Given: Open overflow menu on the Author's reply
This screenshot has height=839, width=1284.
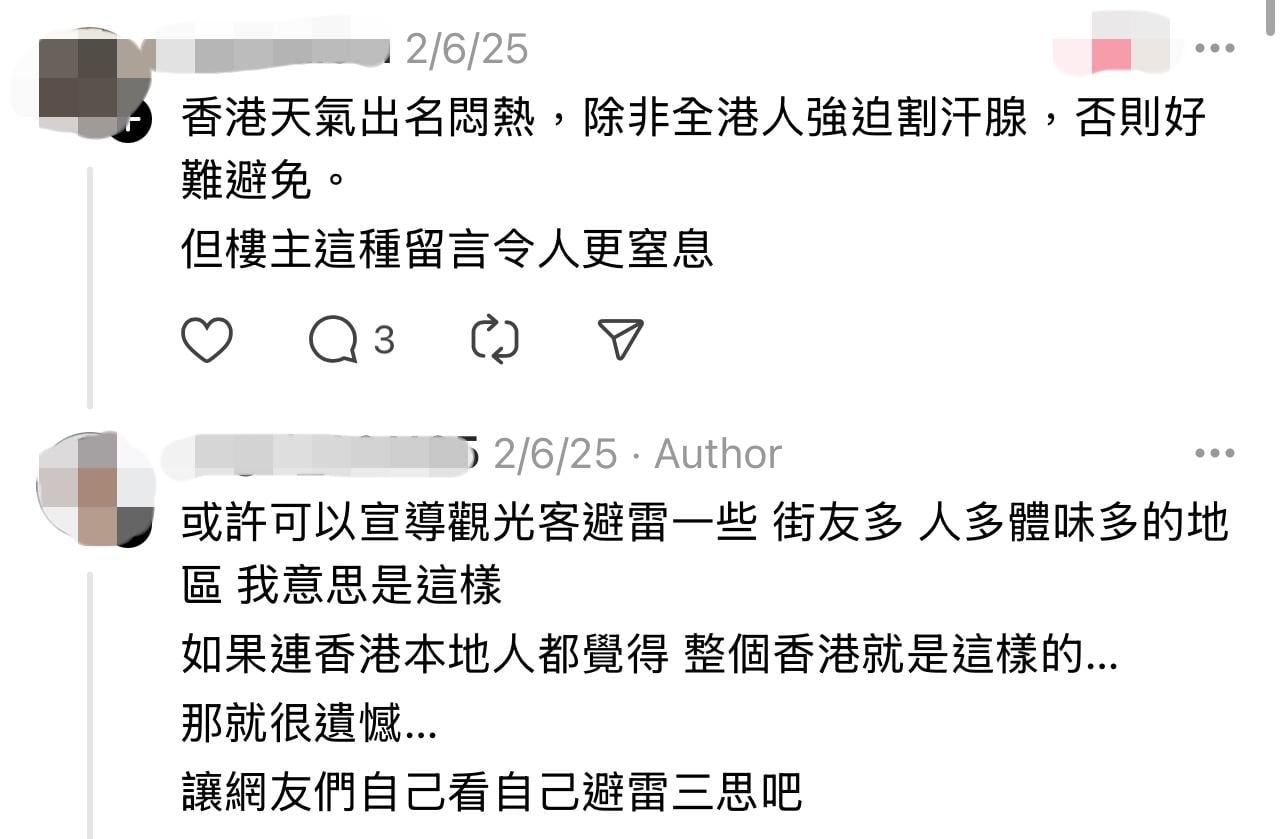Looking at the screenshot, I should [1214, 454].
